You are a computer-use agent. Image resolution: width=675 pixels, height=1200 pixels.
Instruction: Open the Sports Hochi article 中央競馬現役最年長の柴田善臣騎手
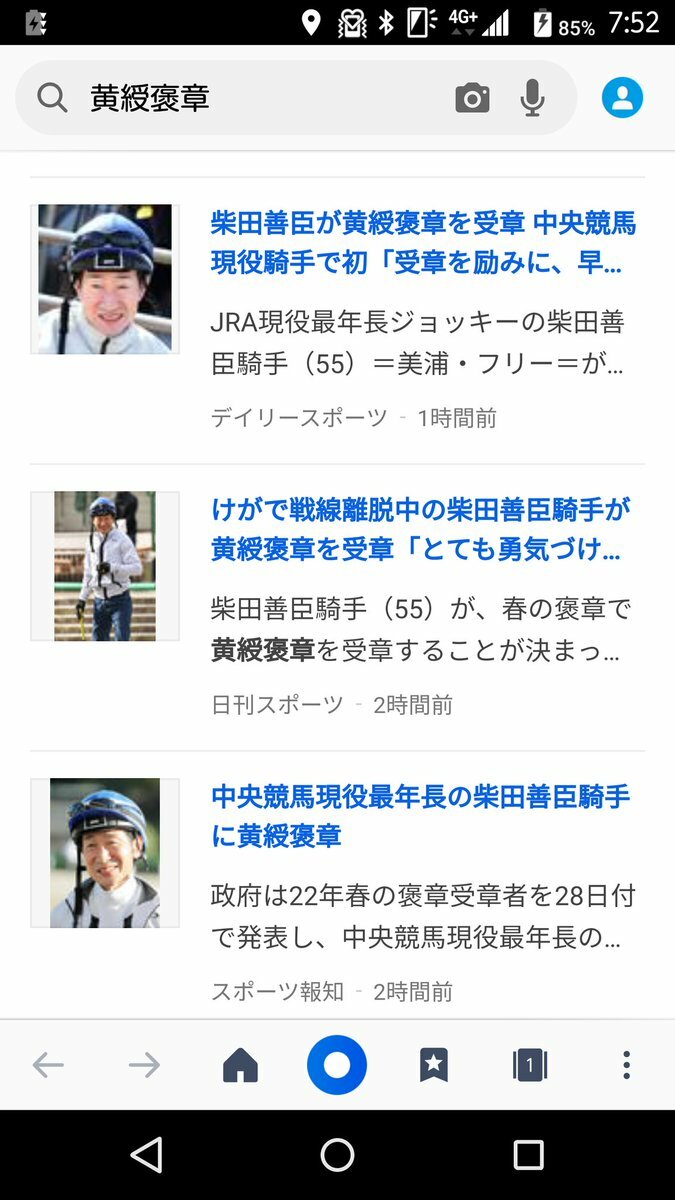click(420, 815)
